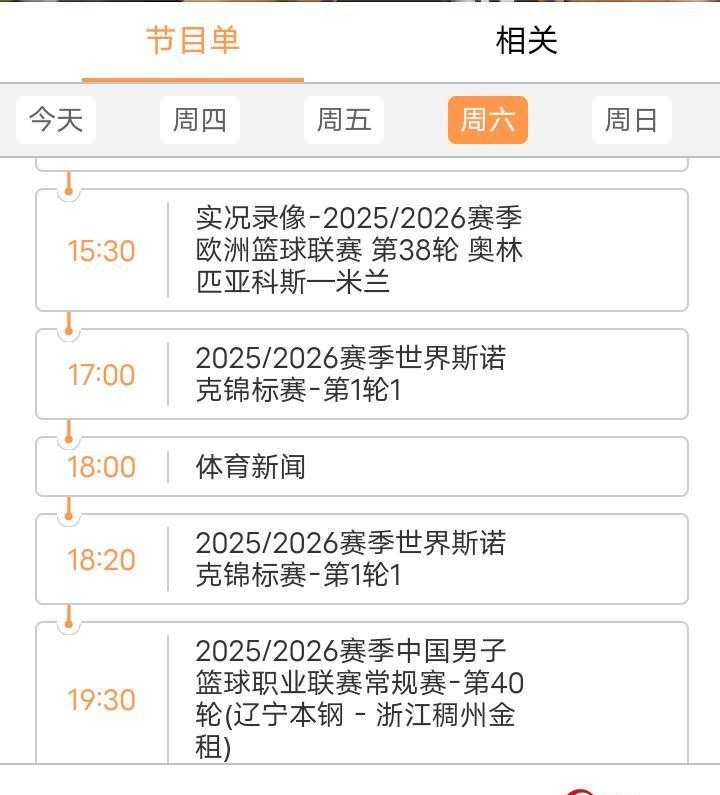Select the 周五 day filter
Viewport: 720px width, 795px height.
(x=343, y=120)
